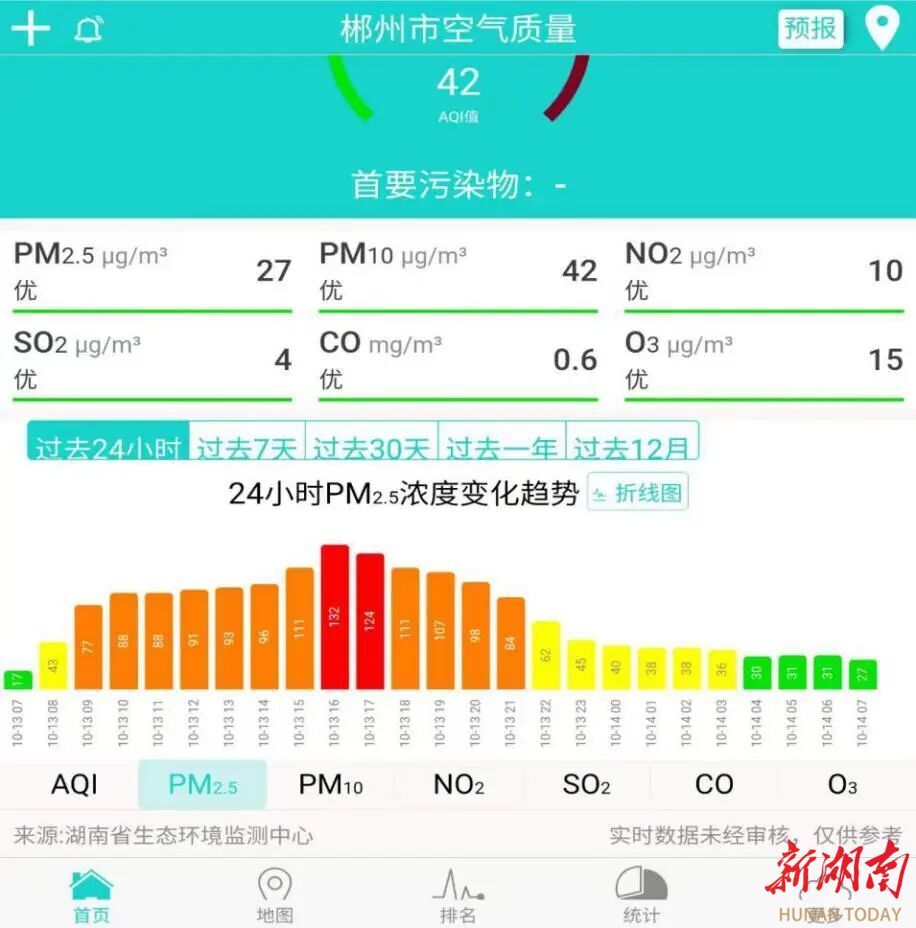Switch the chart to 折线图
This screenshot has height=928, width=916.
[x=638, y=493]
